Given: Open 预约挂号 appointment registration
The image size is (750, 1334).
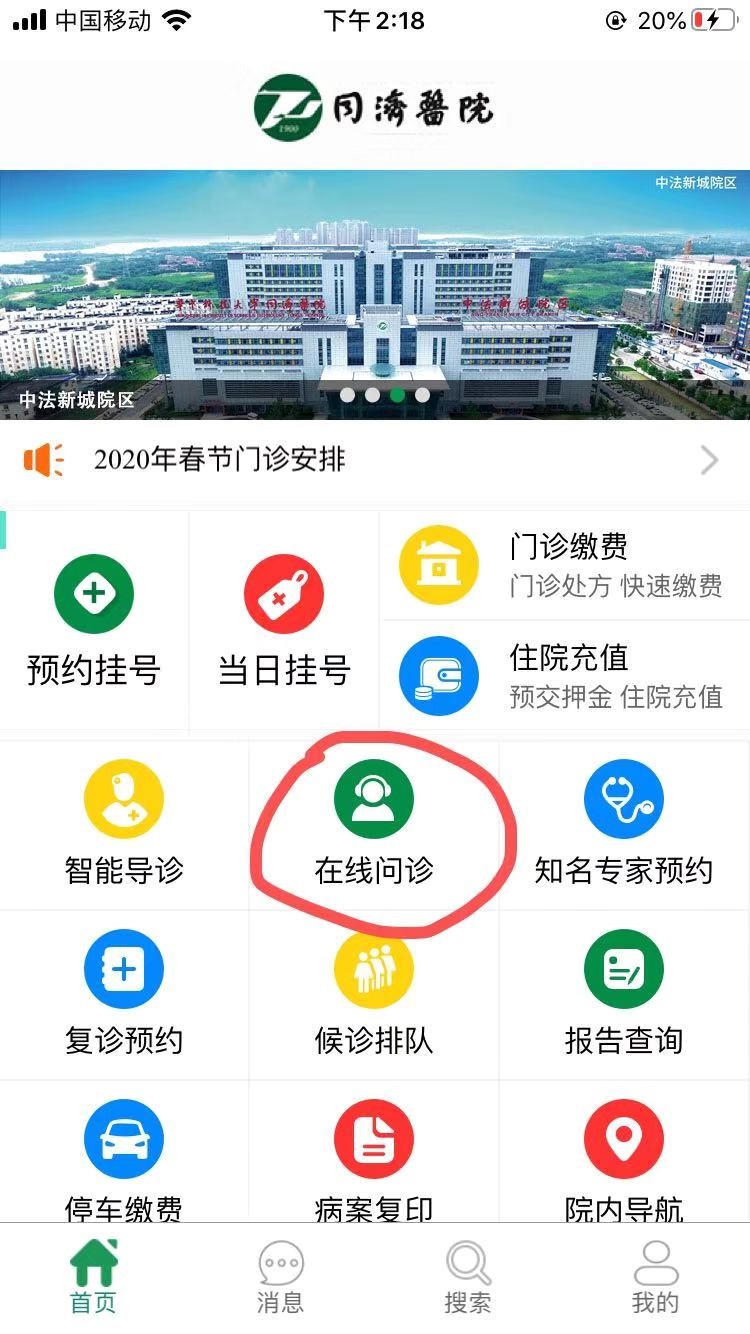Looking at the screenshot, I should pos(94,622).
